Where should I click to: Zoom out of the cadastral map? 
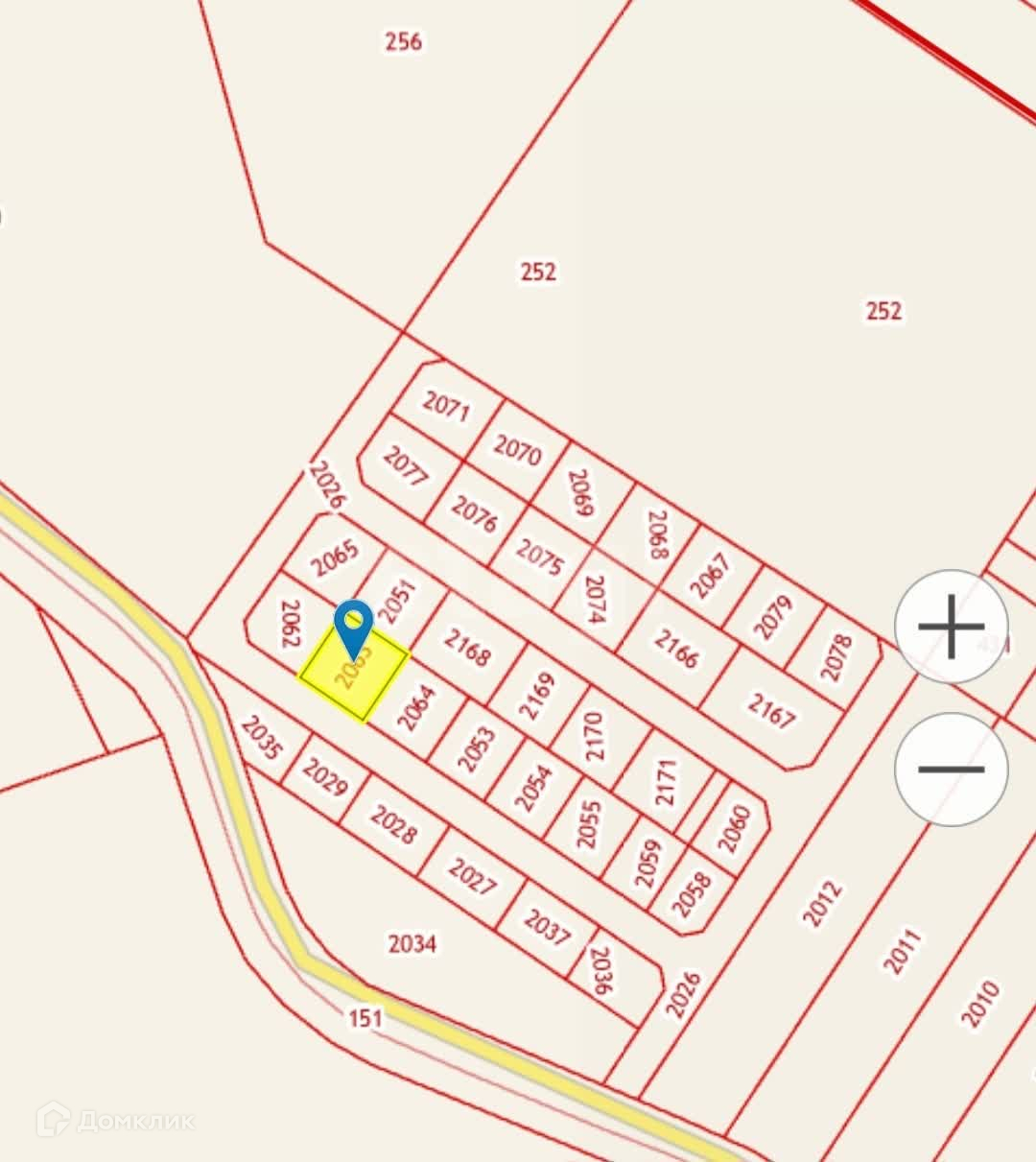951,769
